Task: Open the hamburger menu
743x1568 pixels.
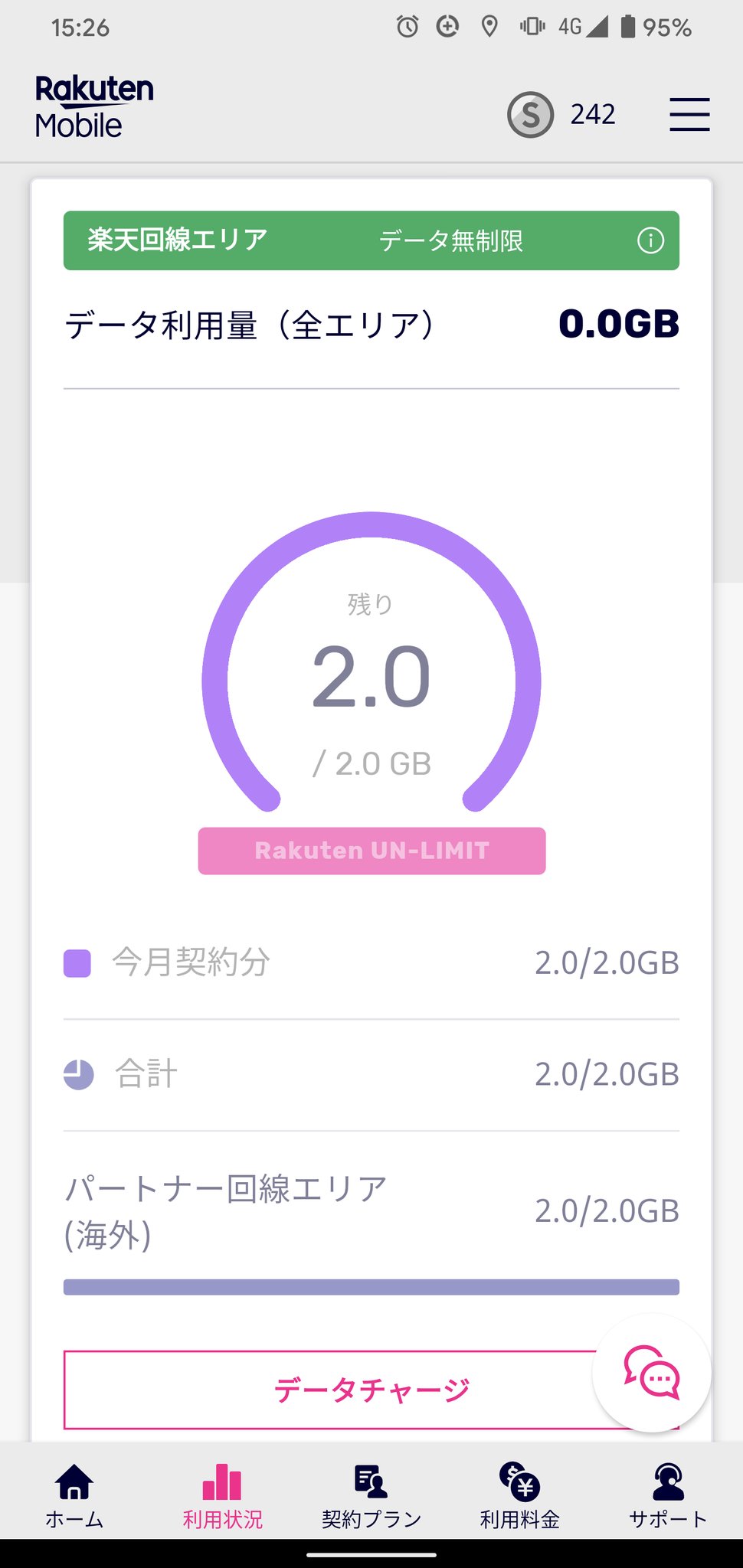Action: coord(689,114)
